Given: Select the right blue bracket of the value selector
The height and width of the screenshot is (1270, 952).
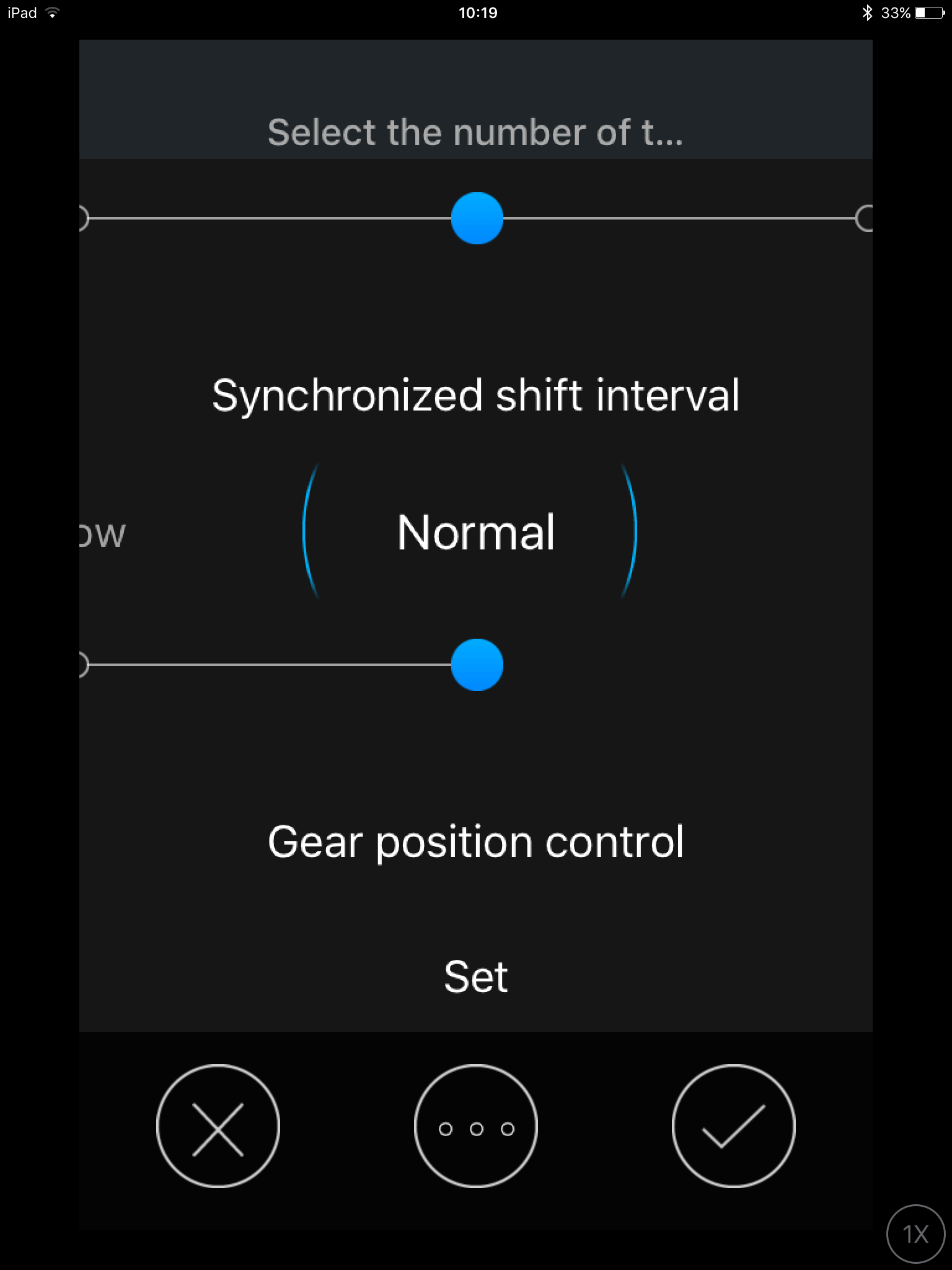Looking at the screenshot, I should click(632, 531).
